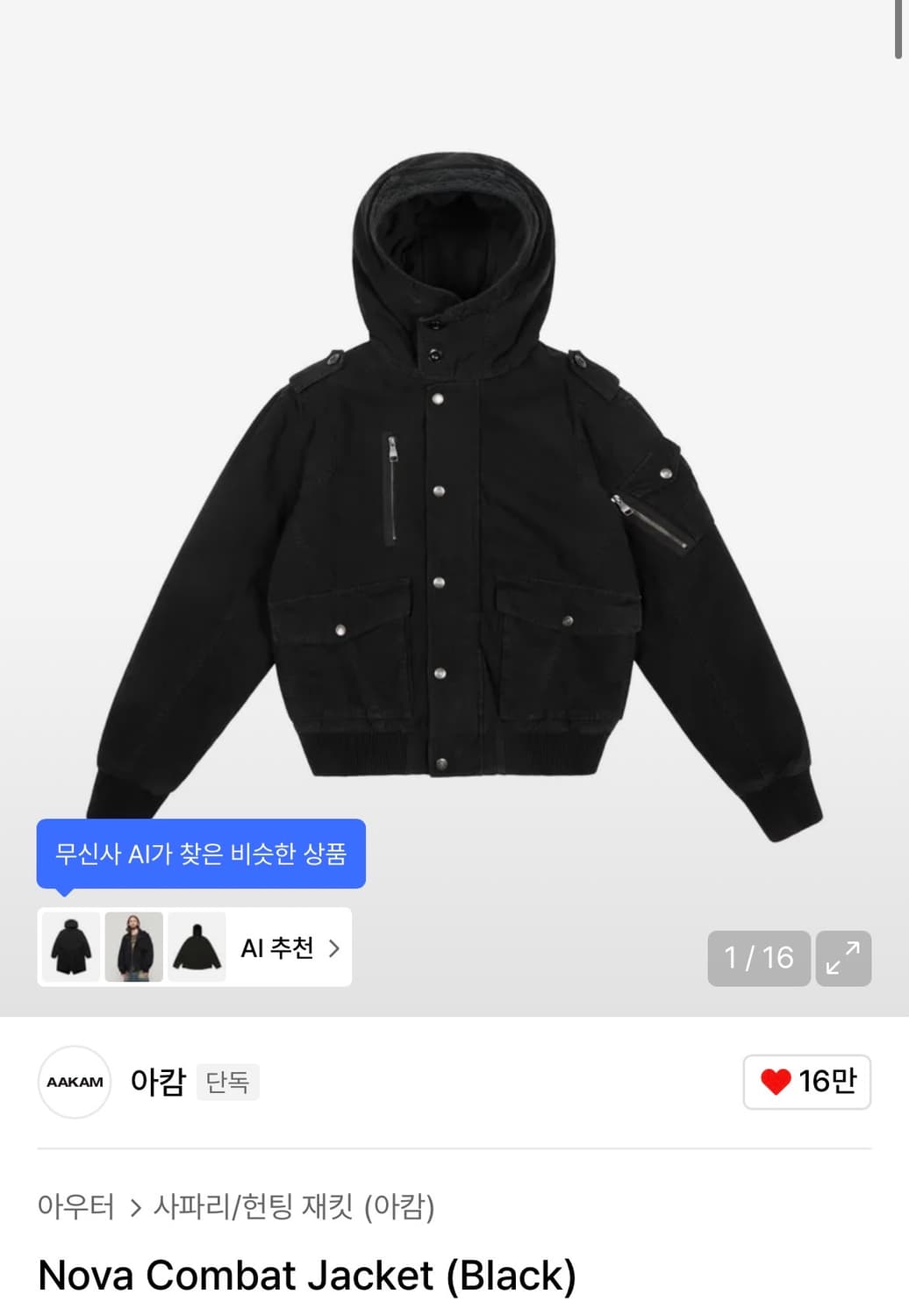Click the 1/16 image counter badge
The image size is (909, 1316).
tap(758, 959)
